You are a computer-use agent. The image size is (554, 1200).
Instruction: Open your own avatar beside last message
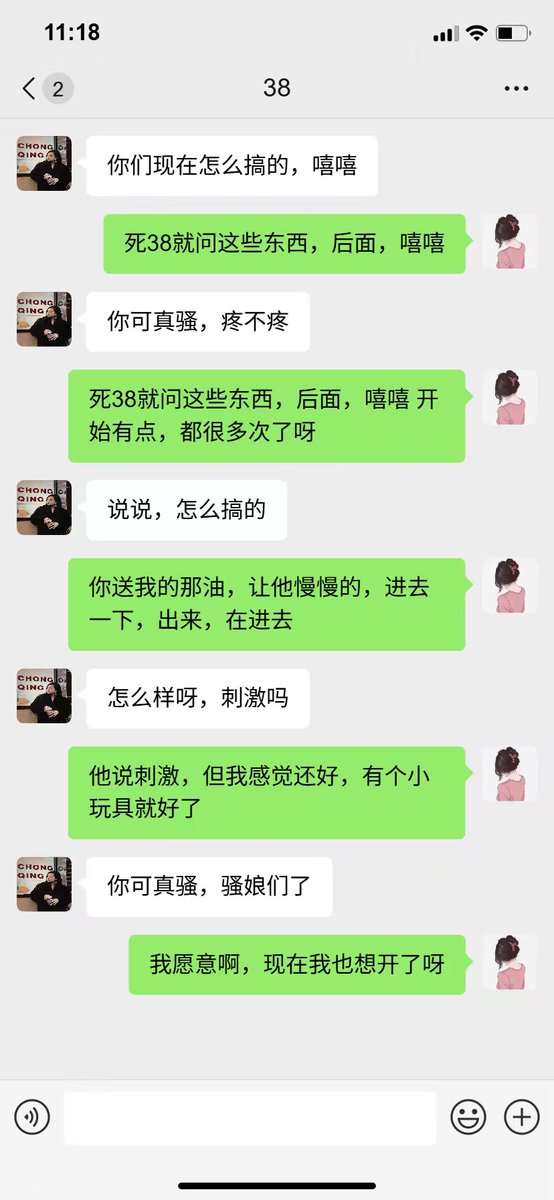tap(509, 963)
